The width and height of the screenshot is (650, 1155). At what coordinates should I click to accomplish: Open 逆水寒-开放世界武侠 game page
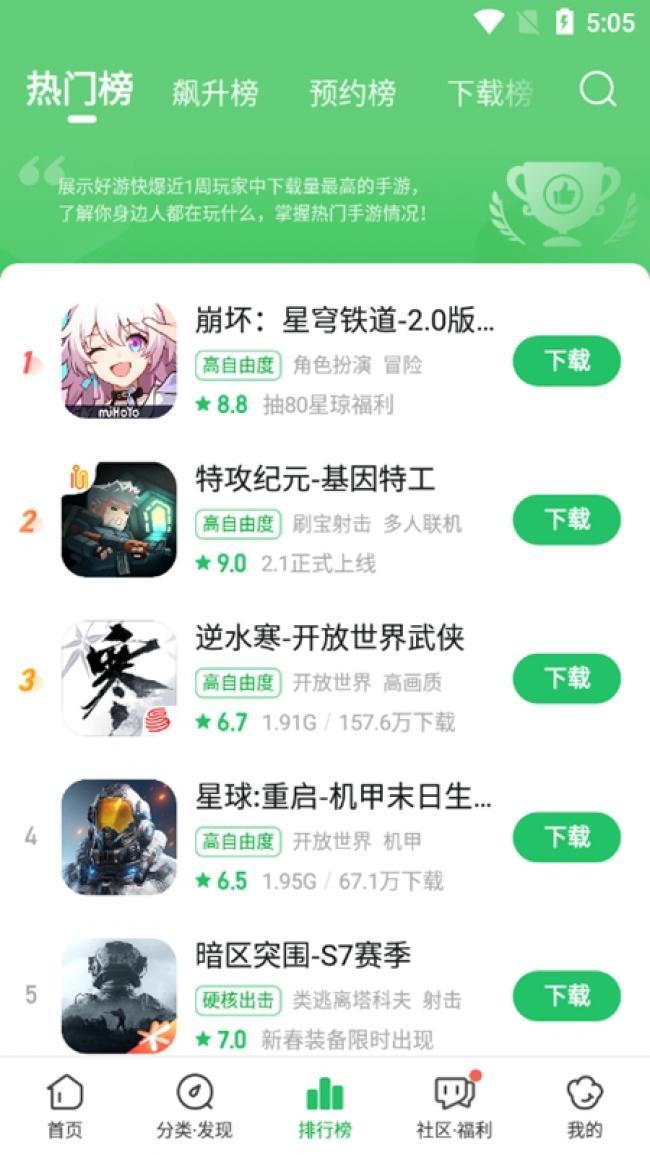click(x=329, y=639)
